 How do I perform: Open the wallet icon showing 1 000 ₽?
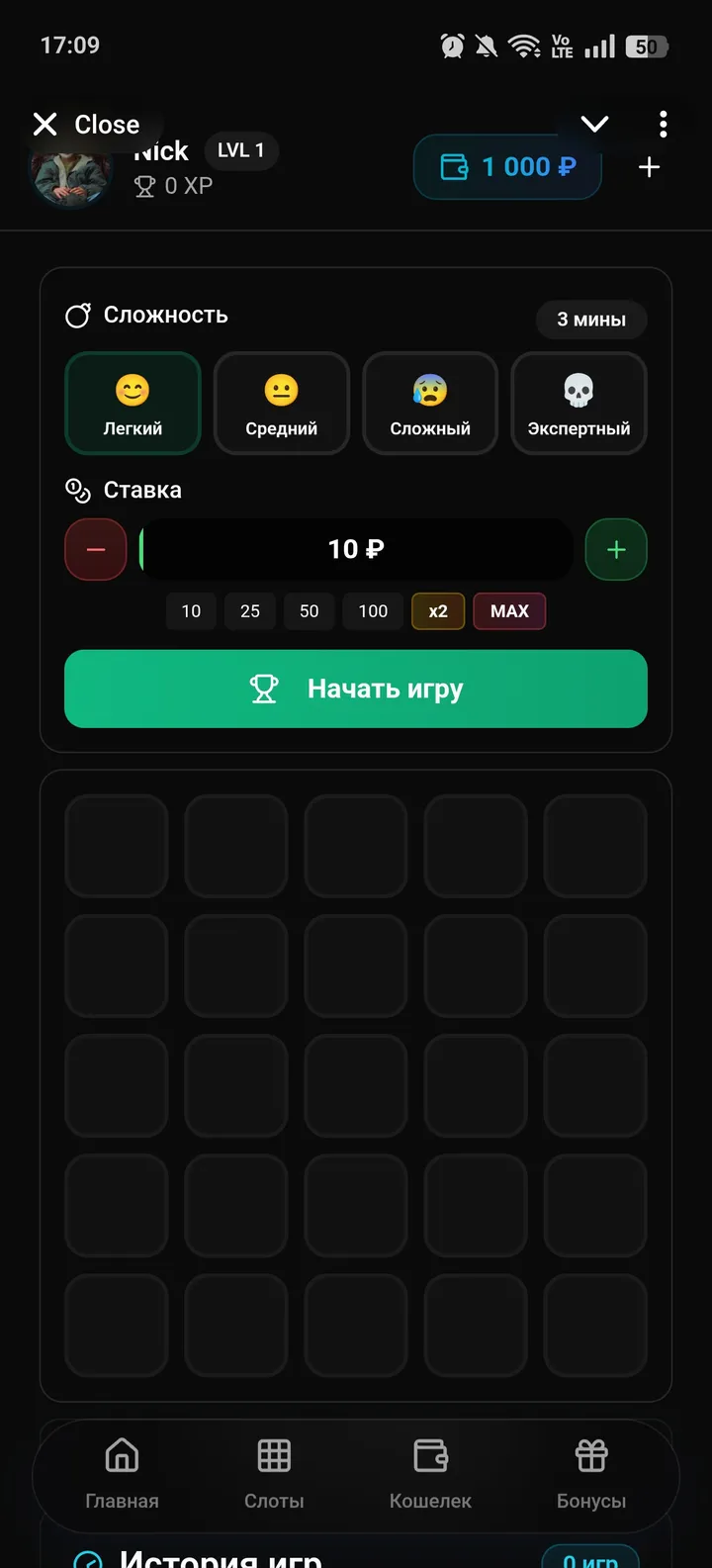tap(506, 166)
